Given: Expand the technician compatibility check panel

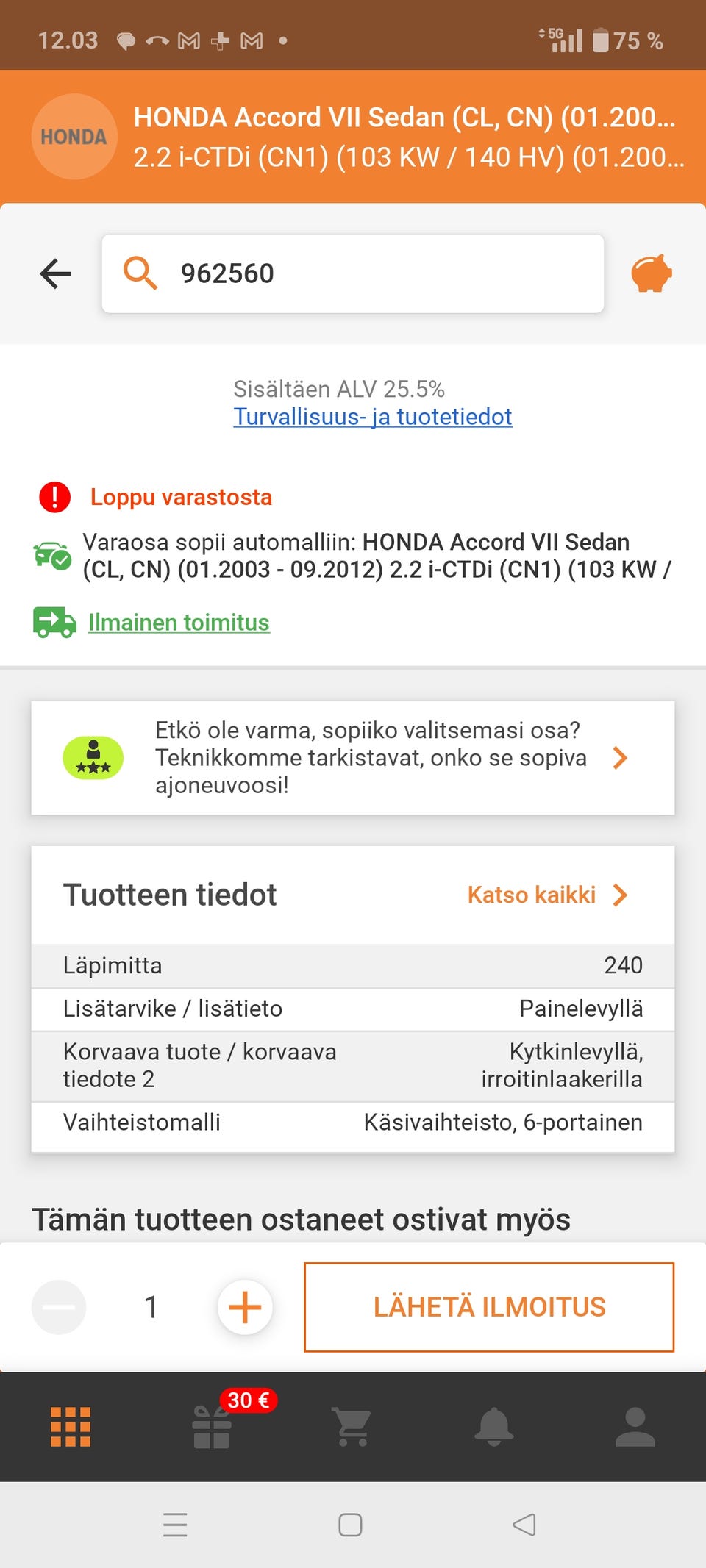Looking at the screenshot, I should (621, 757).
